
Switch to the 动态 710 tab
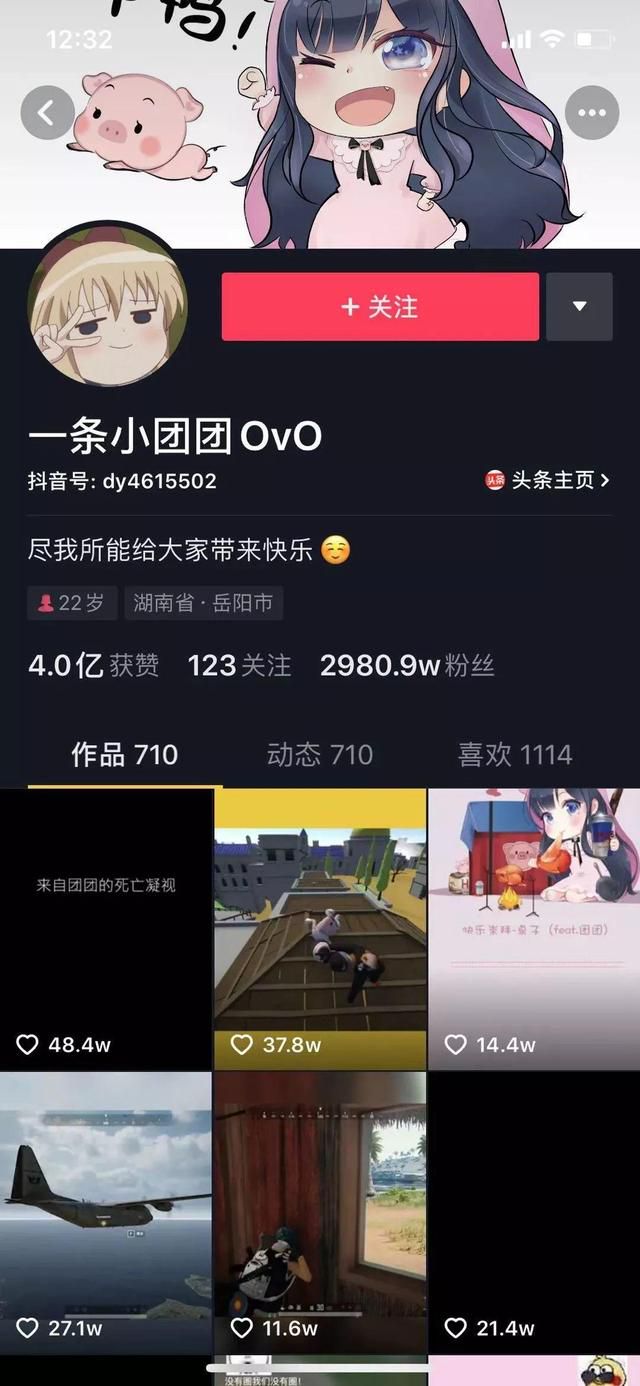319,754
